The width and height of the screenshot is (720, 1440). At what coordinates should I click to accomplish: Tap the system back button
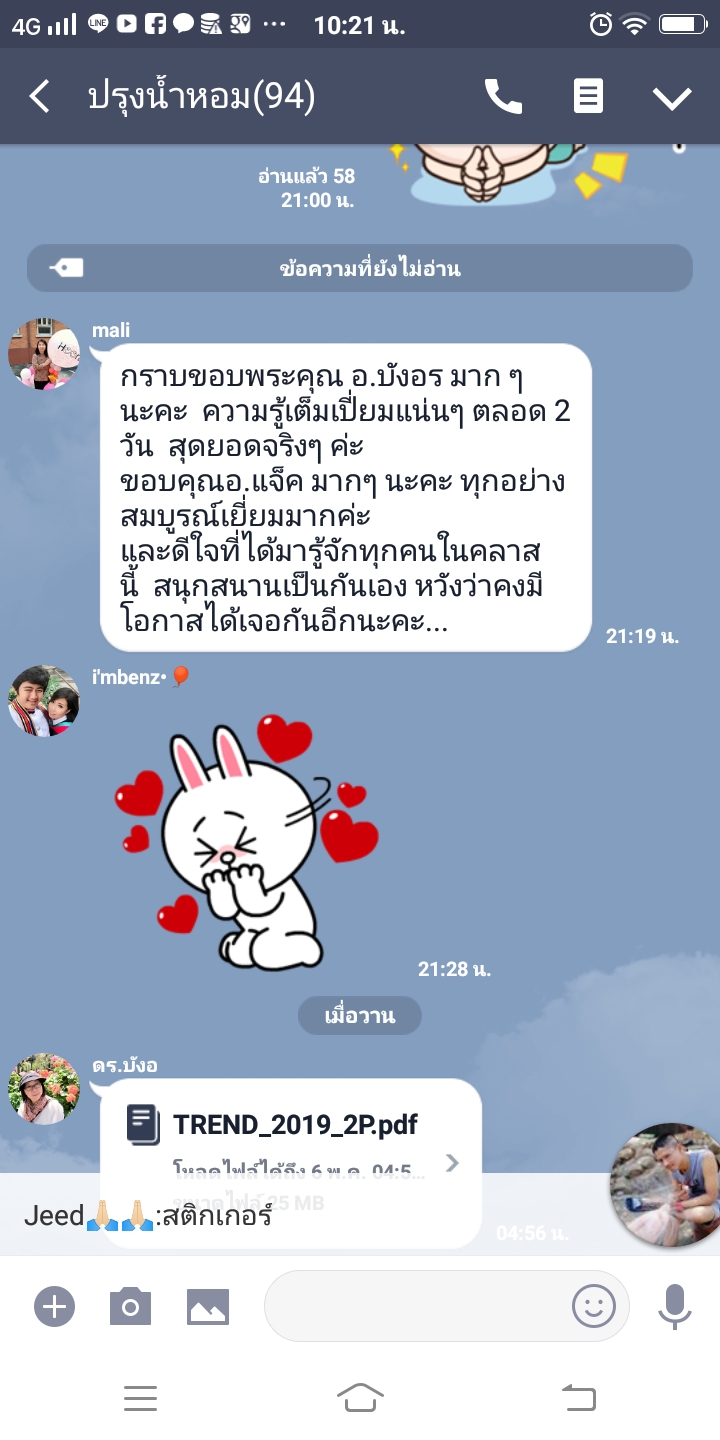579,1398
